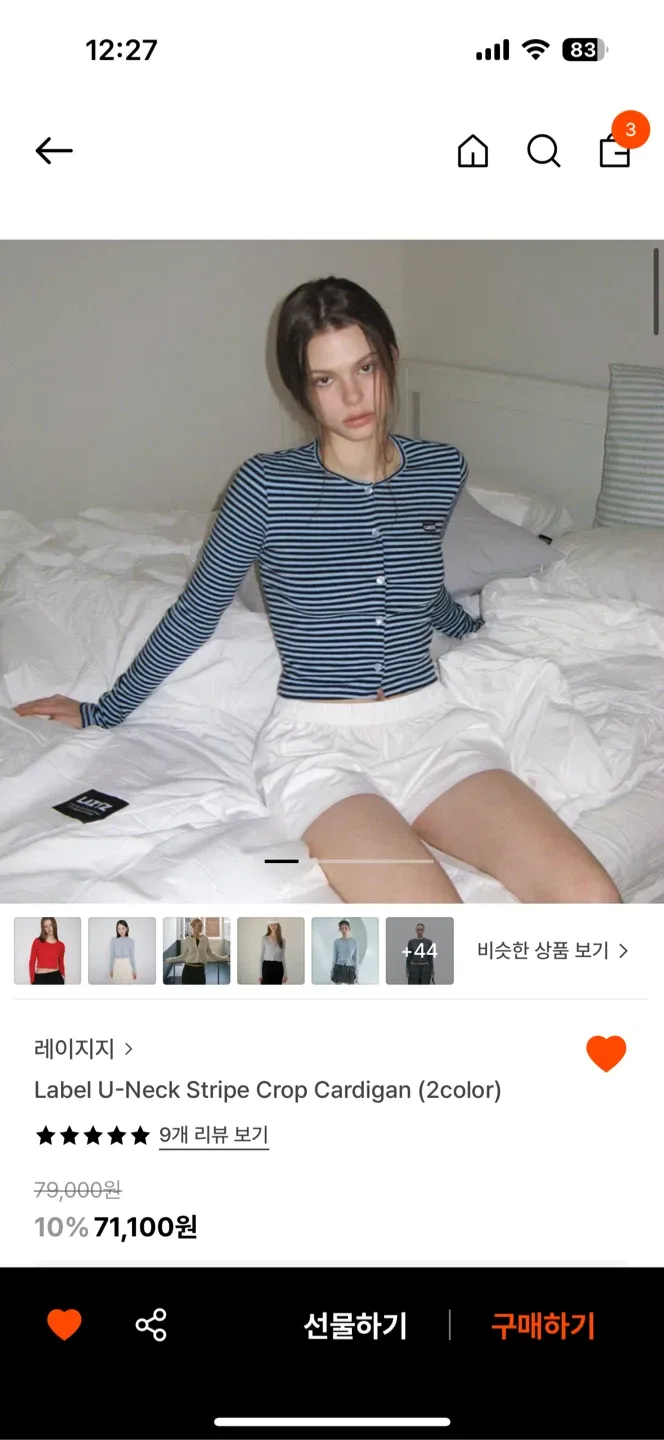Image resolution: width=664 pixels, height=1440 pixels.
Task: Toggle the heart beside the product title
Action: [606, 1054]
